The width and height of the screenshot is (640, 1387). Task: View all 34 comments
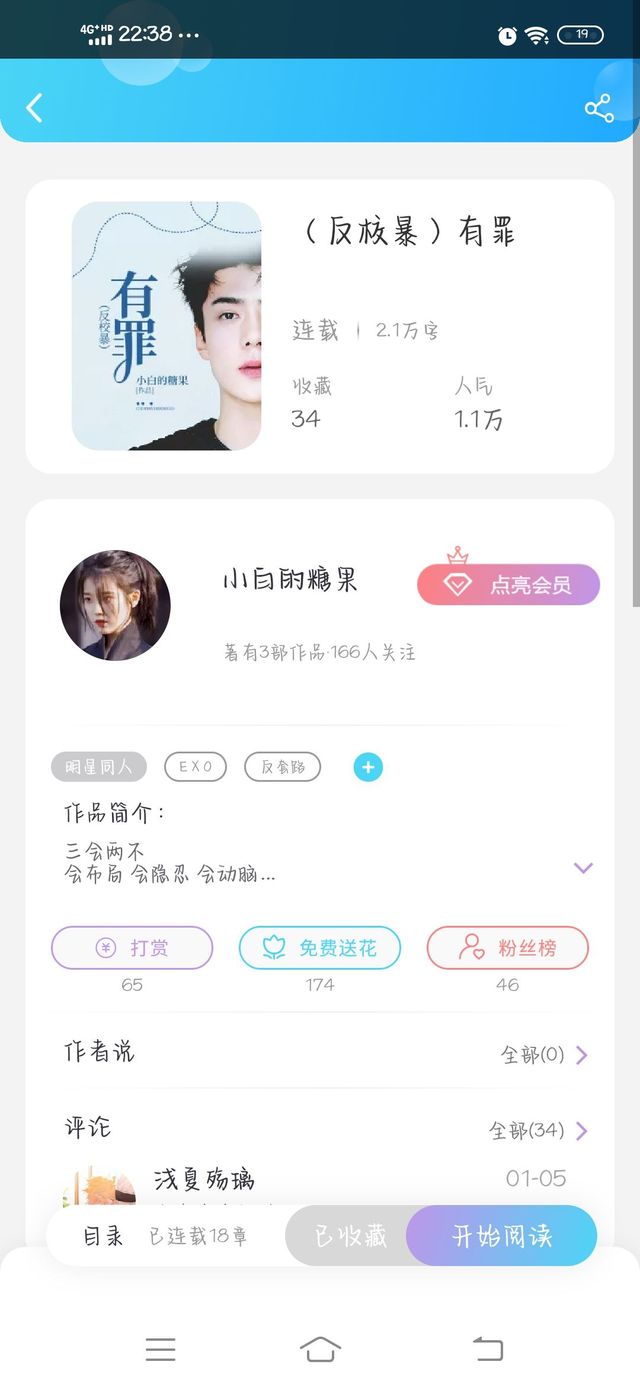538,1131
